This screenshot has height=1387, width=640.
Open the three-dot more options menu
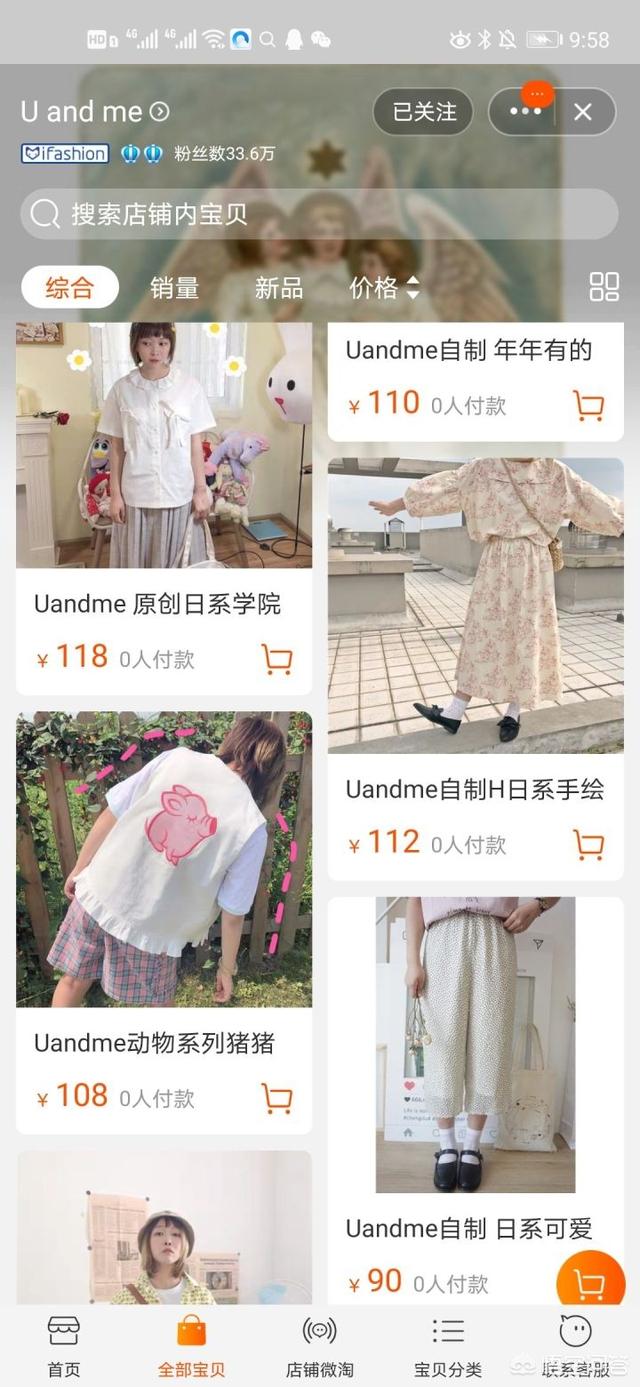pyautogui.click(x=525, y=112)
